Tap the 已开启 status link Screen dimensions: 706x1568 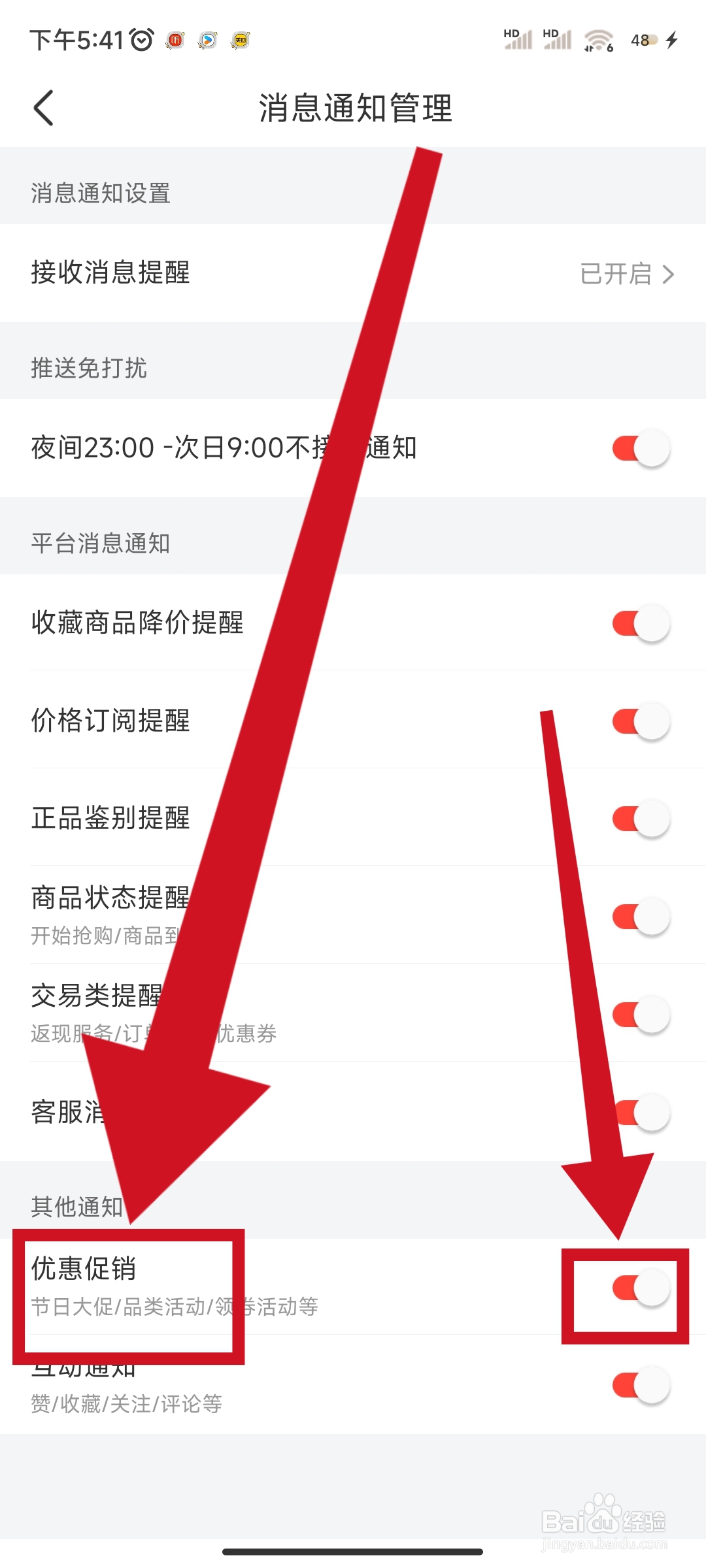[x=617, y=274]
